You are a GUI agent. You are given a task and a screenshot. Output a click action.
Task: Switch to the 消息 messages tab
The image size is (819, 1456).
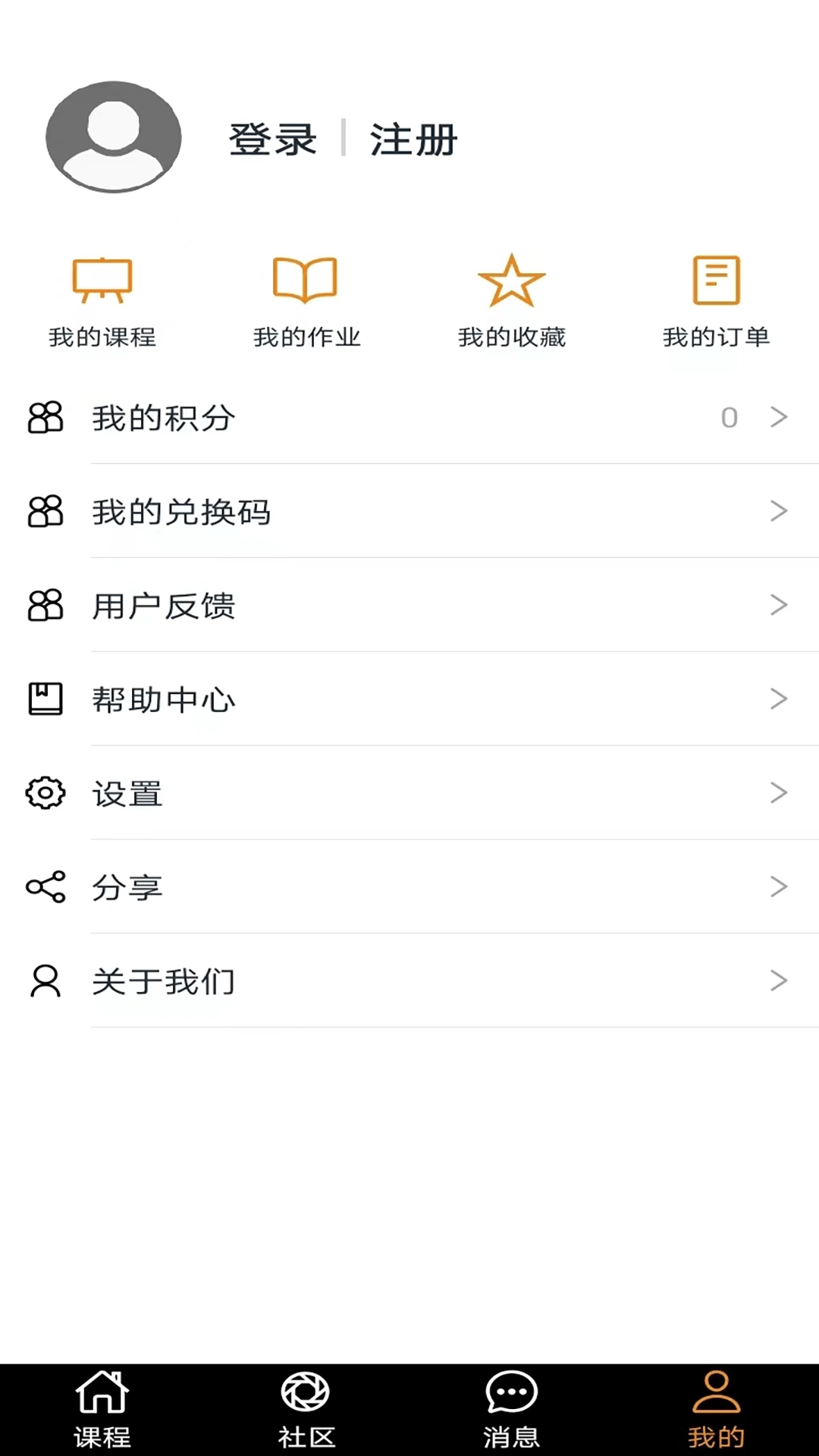(512, 1410)
